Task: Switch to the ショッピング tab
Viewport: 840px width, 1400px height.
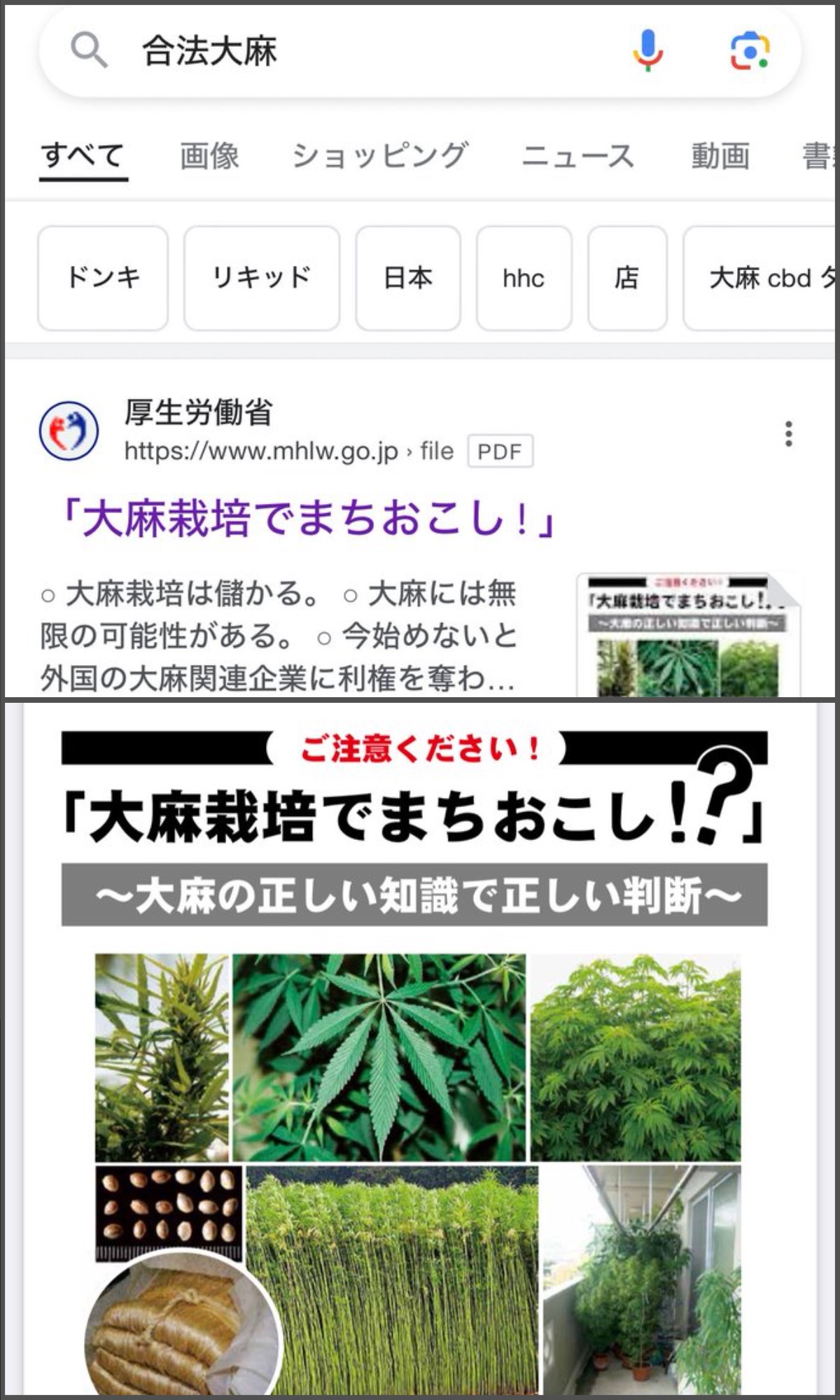Action: click(x=380, y=155)
